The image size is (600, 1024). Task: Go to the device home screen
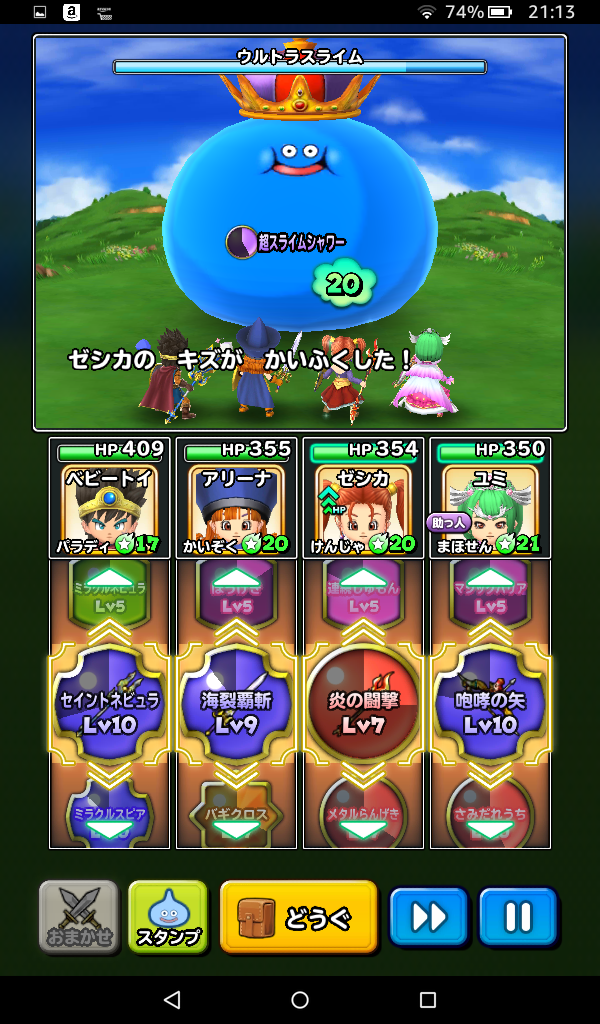(300, 1000)
